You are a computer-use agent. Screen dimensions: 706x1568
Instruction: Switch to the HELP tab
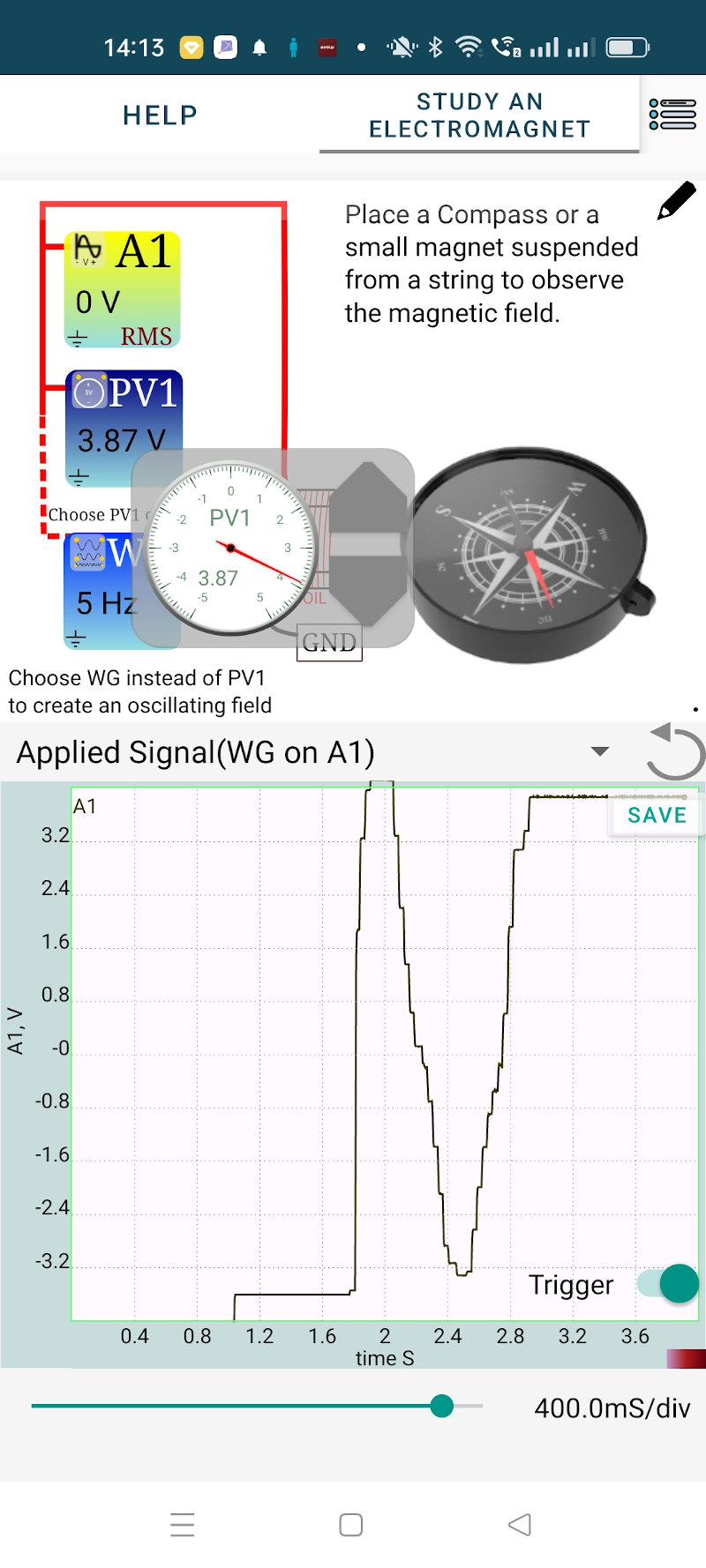coord(160,115)
